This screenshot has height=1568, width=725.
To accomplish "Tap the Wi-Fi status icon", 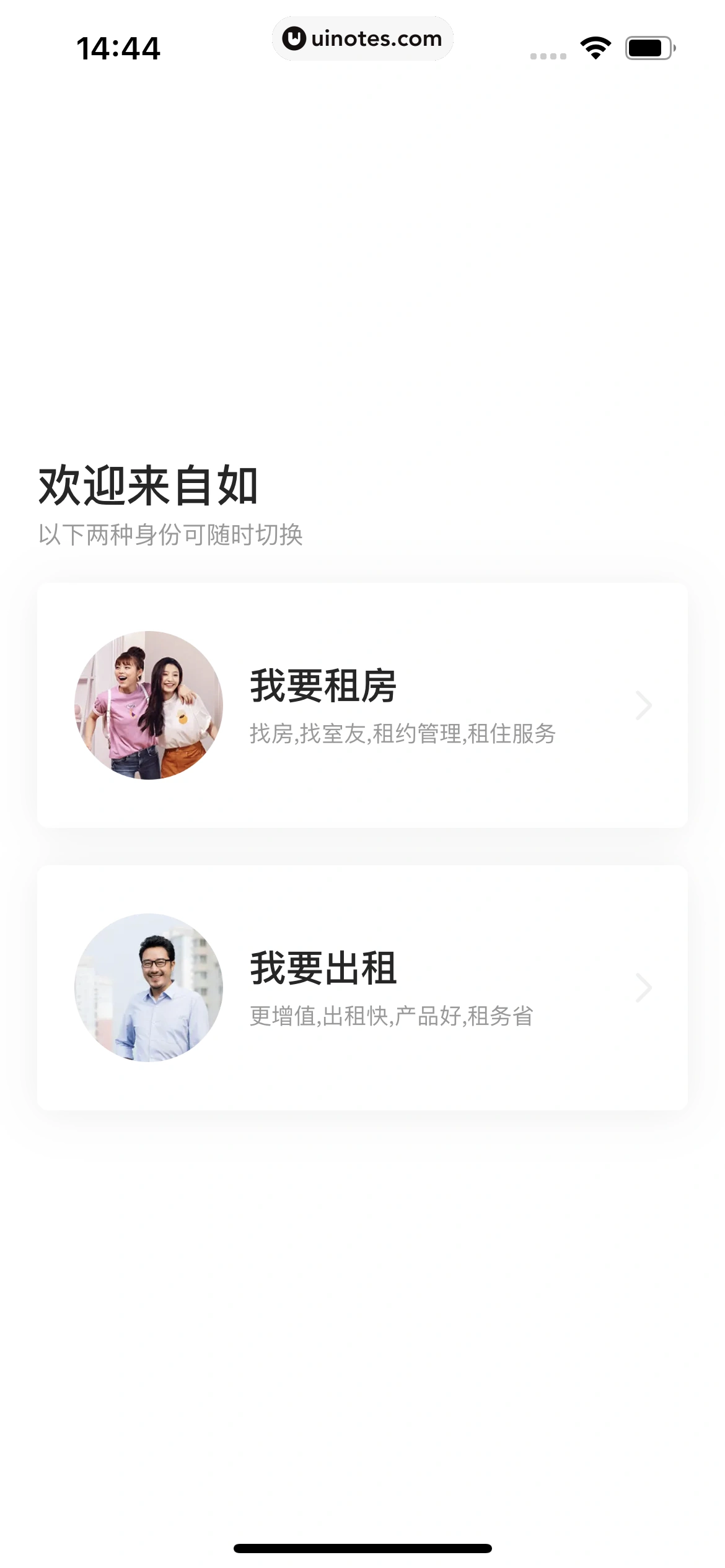I will (x=594, y=50).
